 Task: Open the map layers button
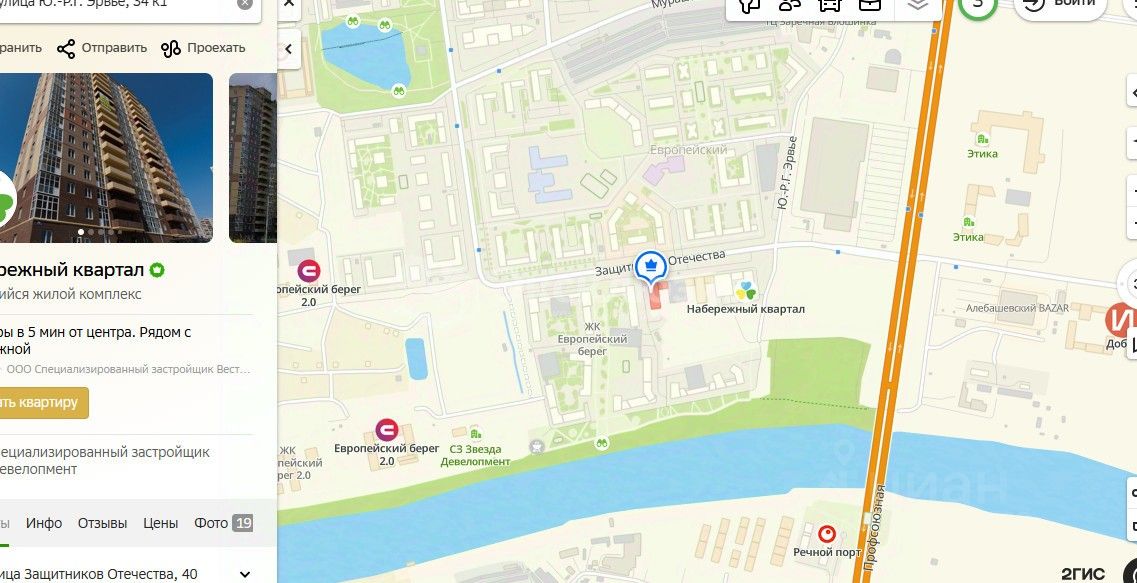(x=917, y=6)
